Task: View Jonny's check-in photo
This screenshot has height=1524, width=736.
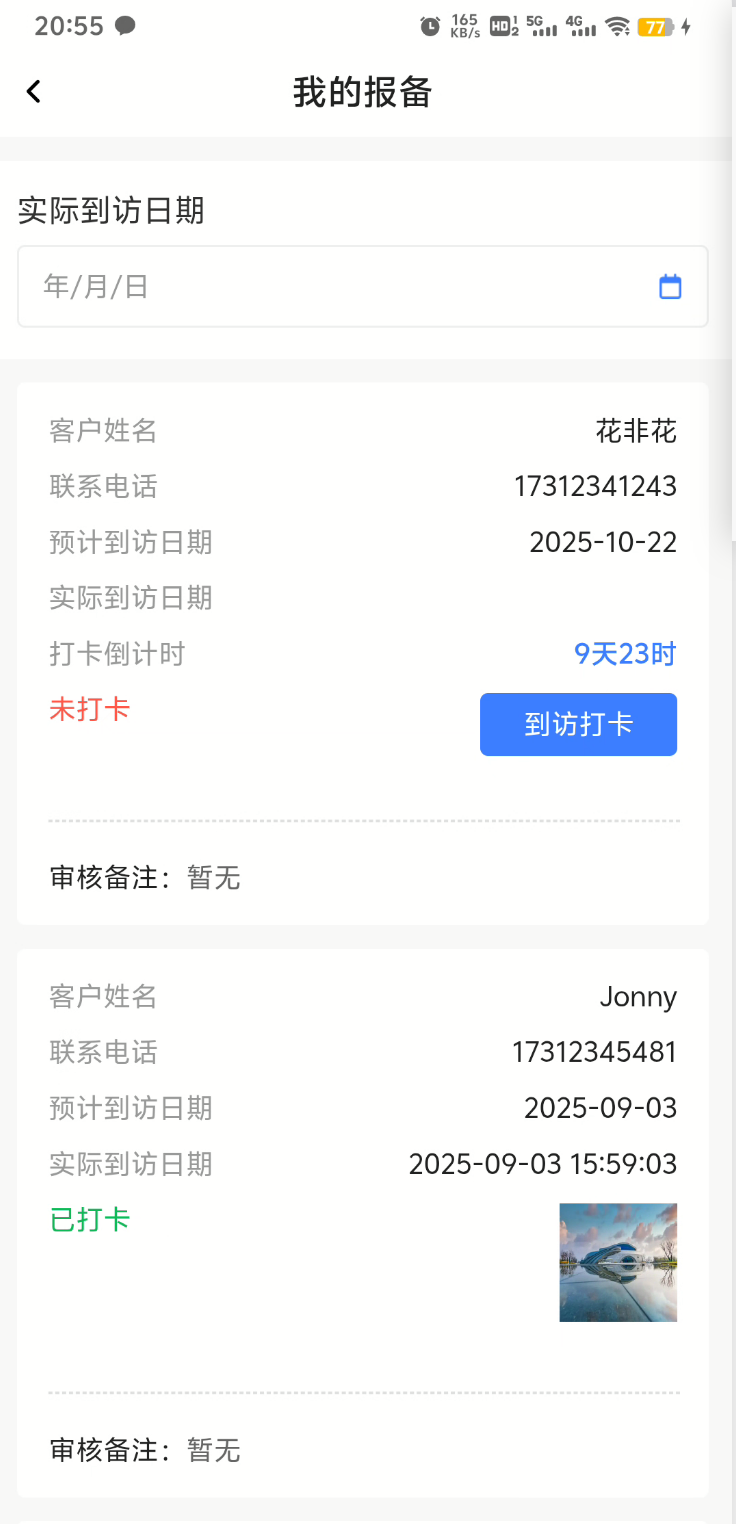Action: (618, 1262)
